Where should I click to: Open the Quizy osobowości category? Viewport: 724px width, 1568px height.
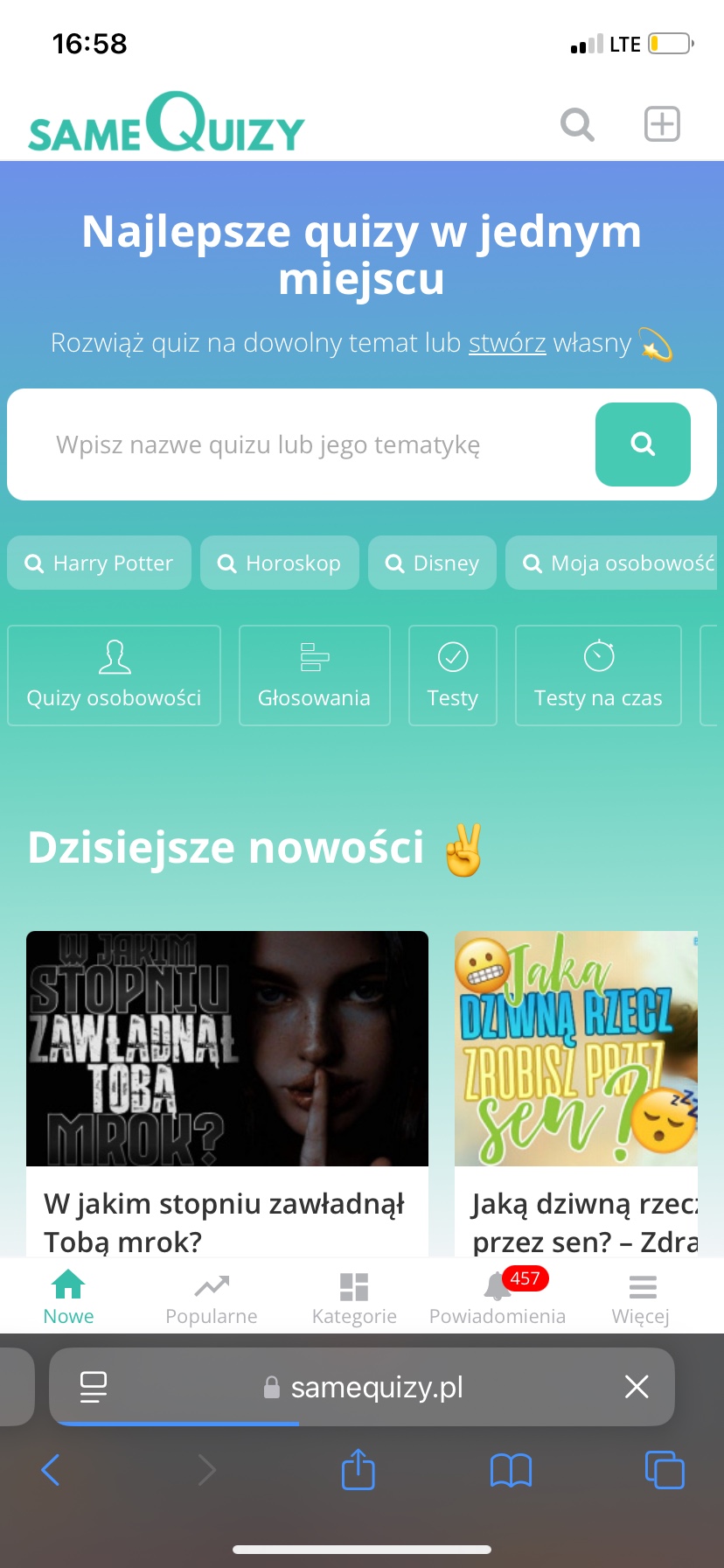point(115,675)
